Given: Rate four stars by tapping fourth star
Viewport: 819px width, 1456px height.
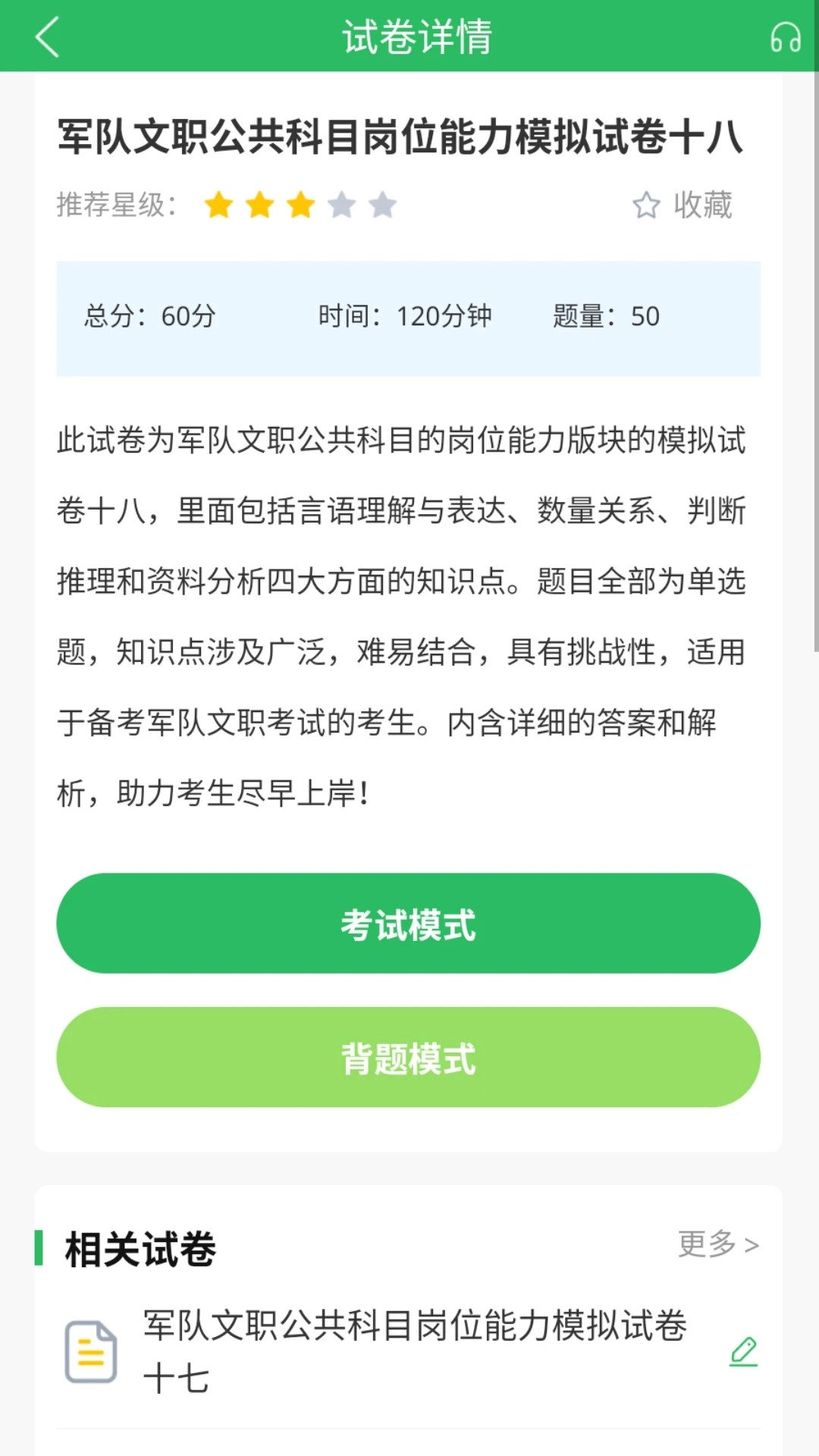Looking at the screenshot, I should tap(340, 205).
